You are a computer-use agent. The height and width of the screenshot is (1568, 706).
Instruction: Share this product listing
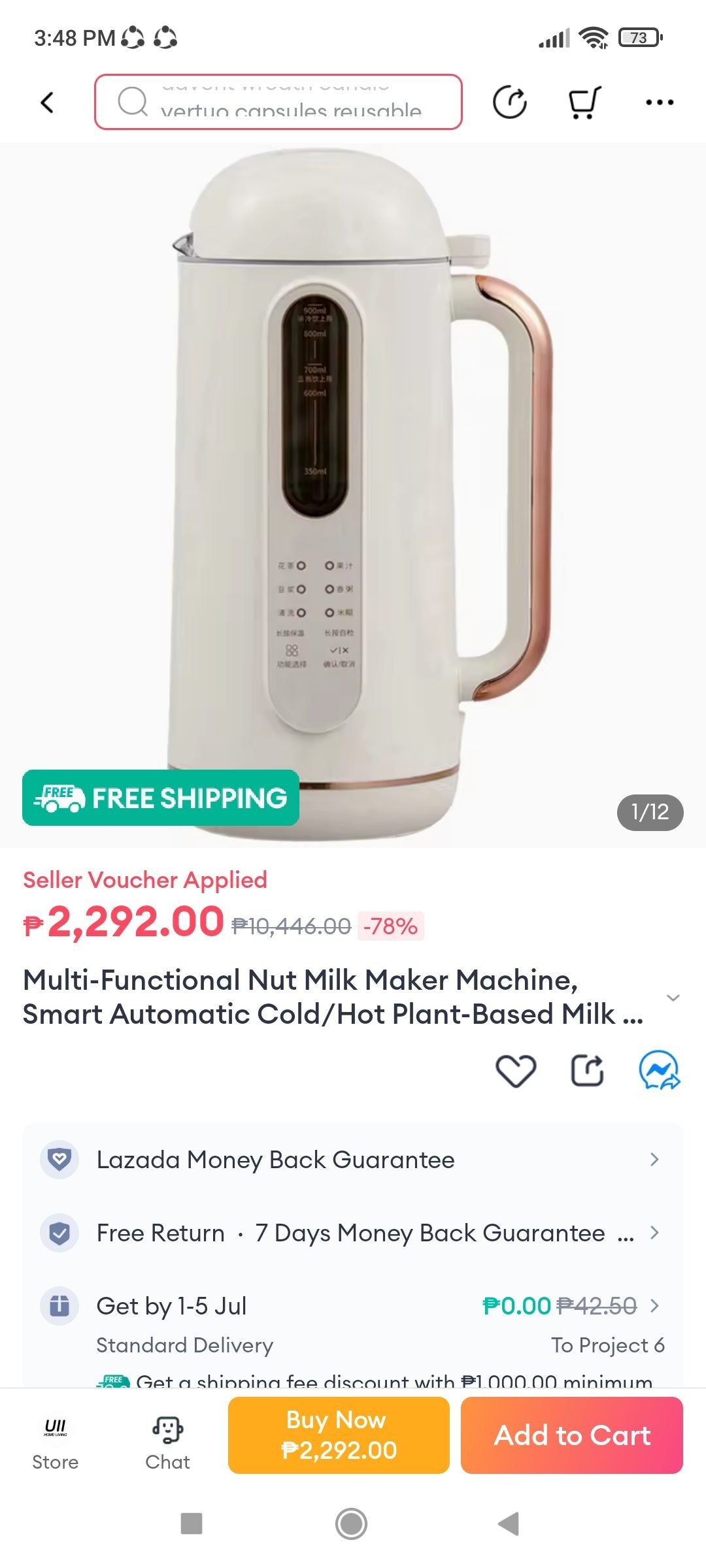click(x=587, y=1071)
